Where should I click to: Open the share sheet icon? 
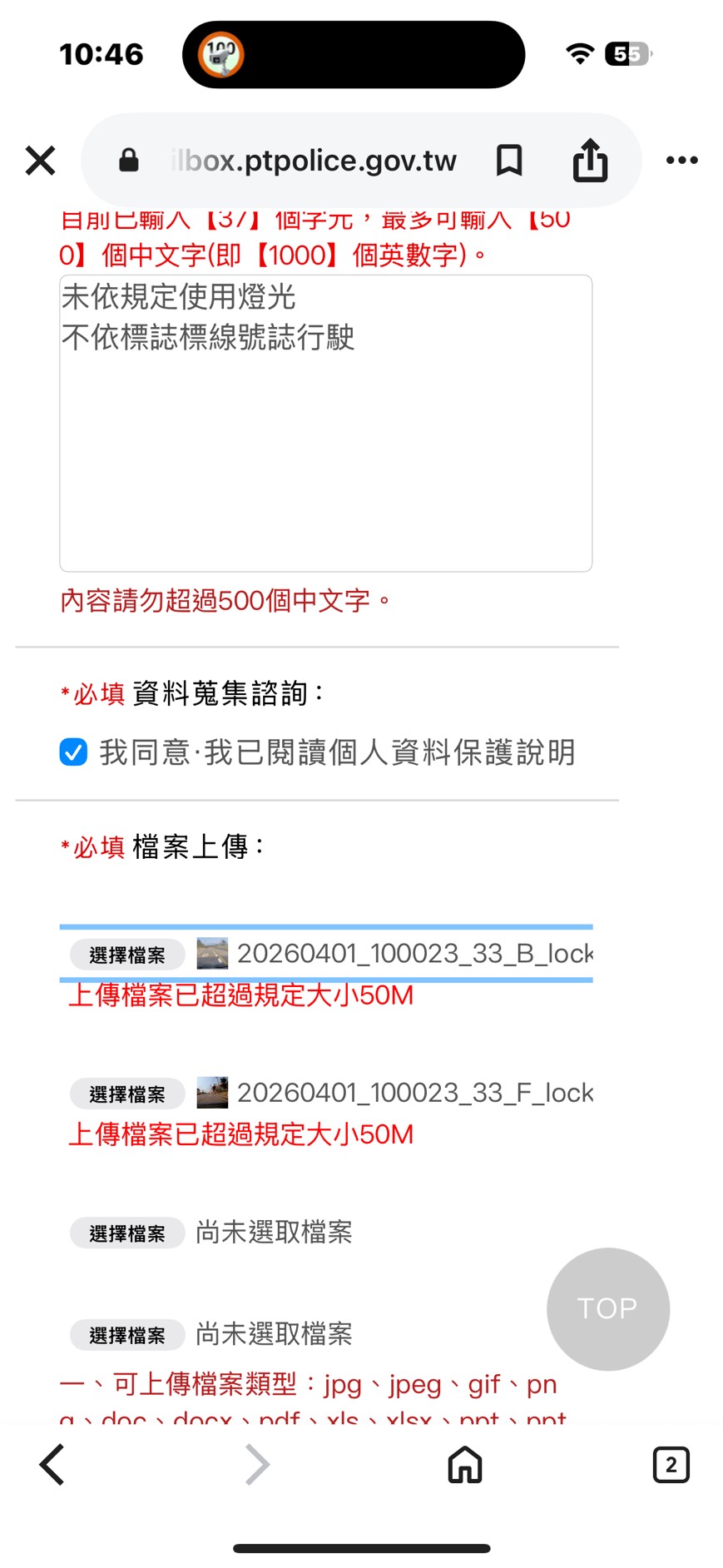[x=590, y=161]
